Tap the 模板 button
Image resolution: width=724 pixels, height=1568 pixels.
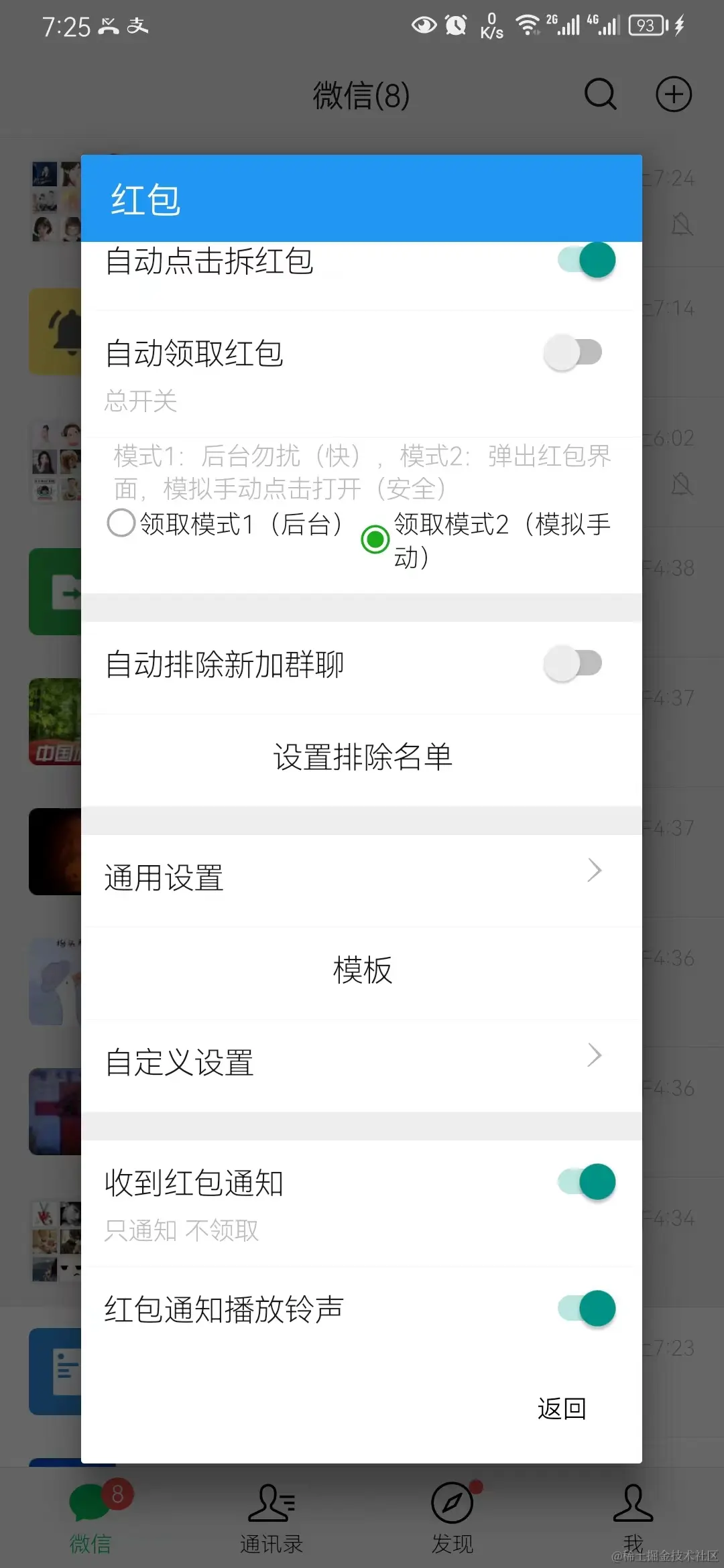coord(362,970)
